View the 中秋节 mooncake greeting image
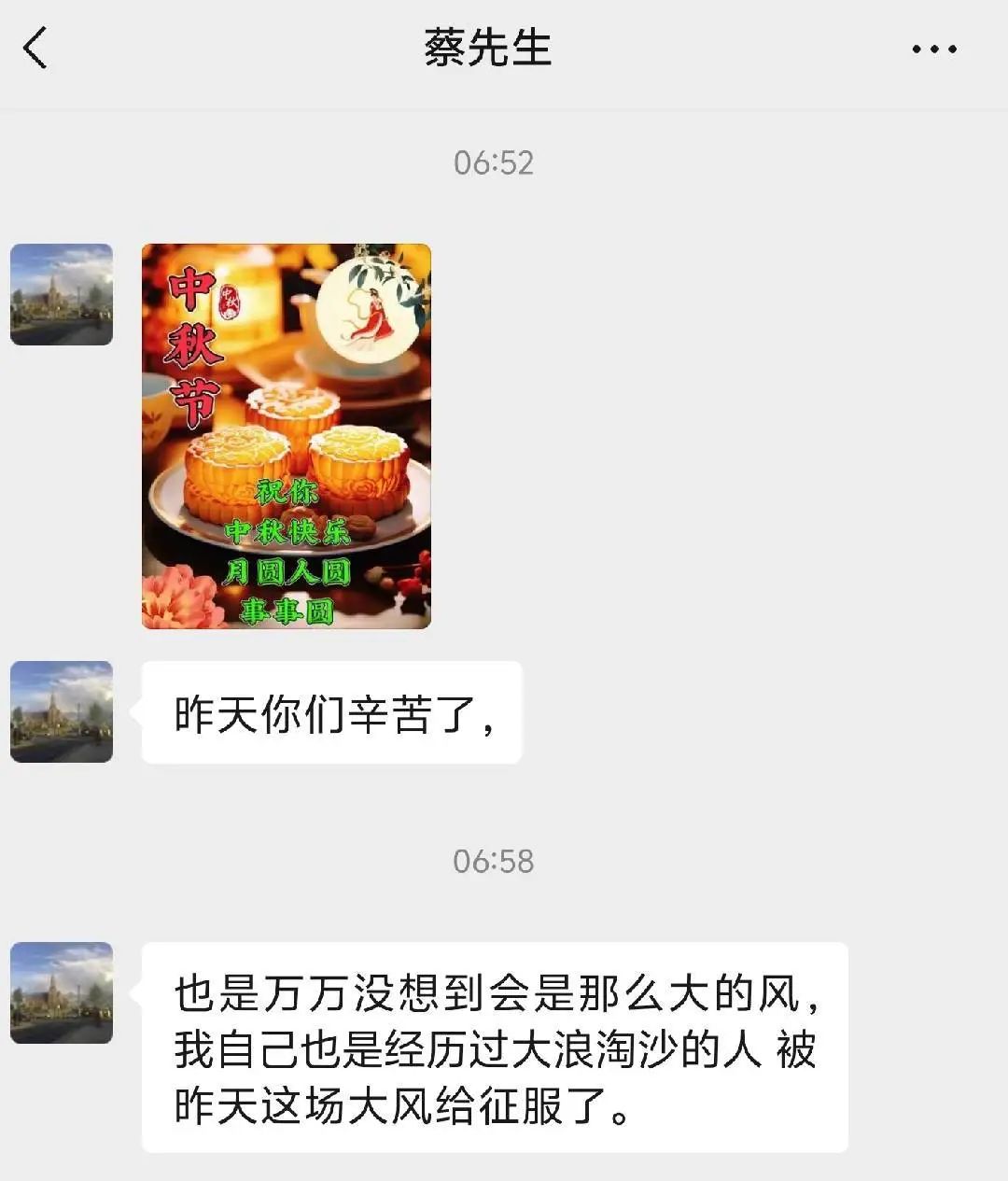This screenshot has height=1181, width=1008. click(287, 436)
